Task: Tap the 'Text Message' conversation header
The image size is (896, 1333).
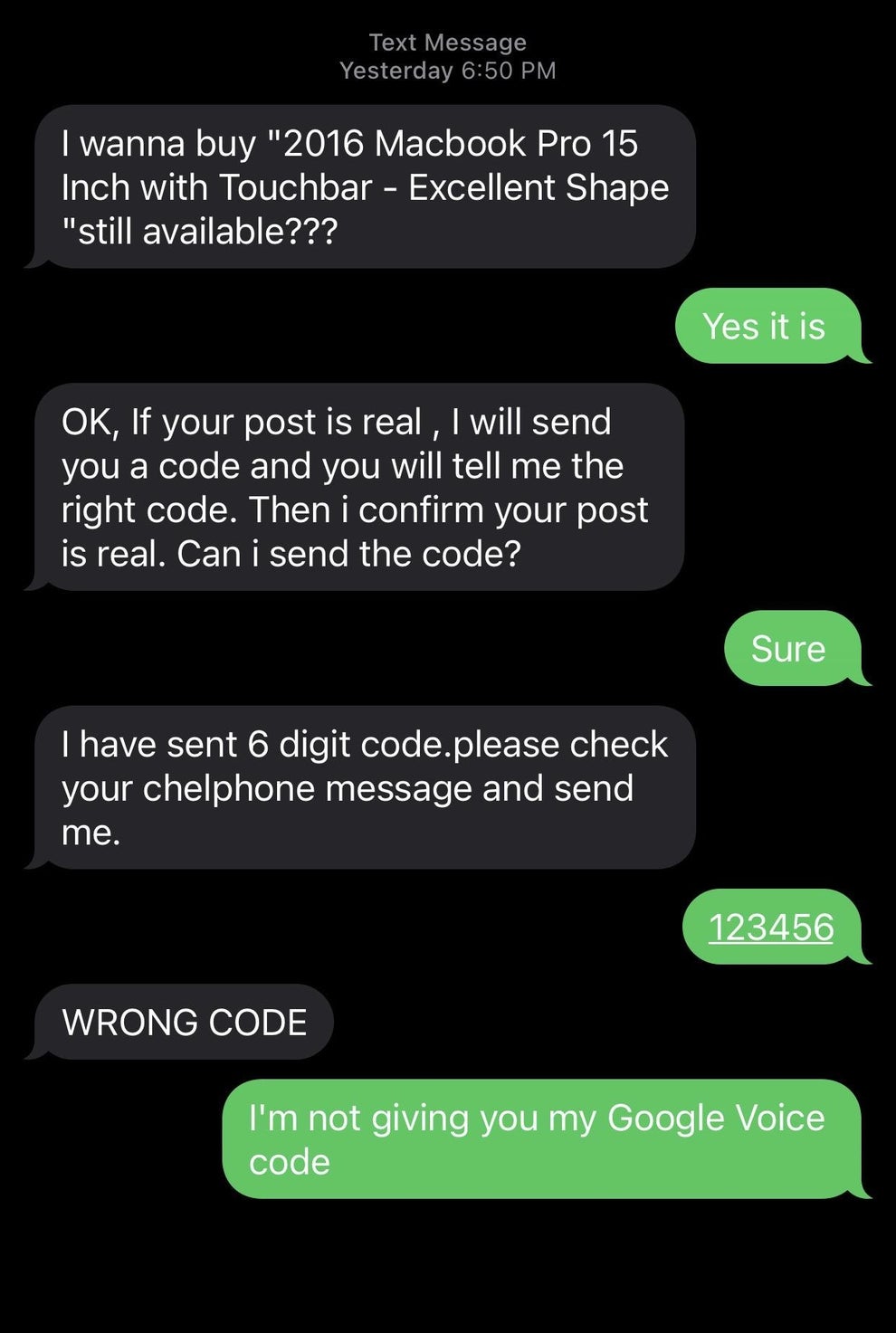Action: click(447, 41)
